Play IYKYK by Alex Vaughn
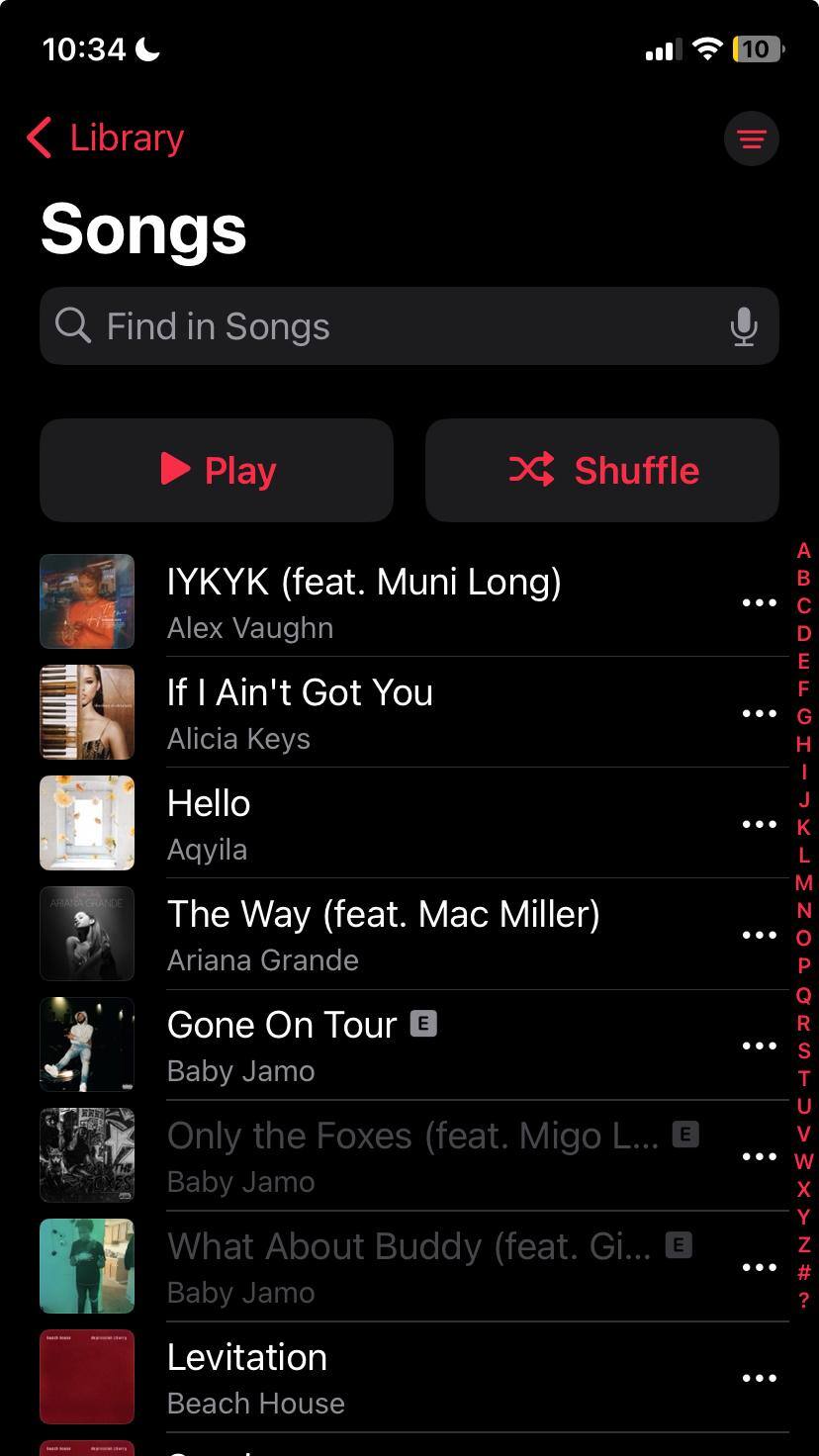 (x=364, y=601)
